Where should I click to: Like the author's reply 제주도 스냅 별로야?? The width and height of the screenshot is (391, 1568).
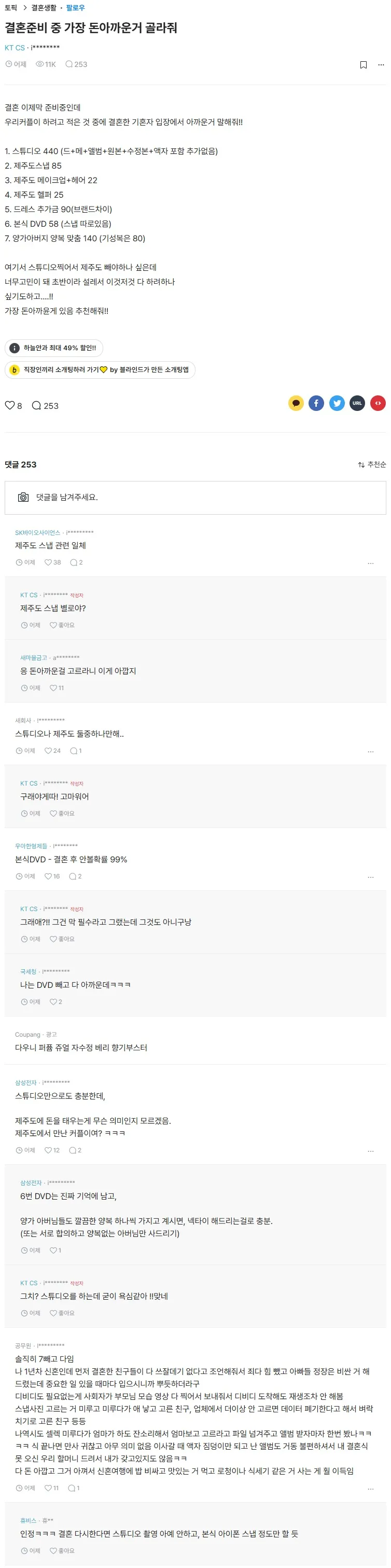click(x=53, y=625)
